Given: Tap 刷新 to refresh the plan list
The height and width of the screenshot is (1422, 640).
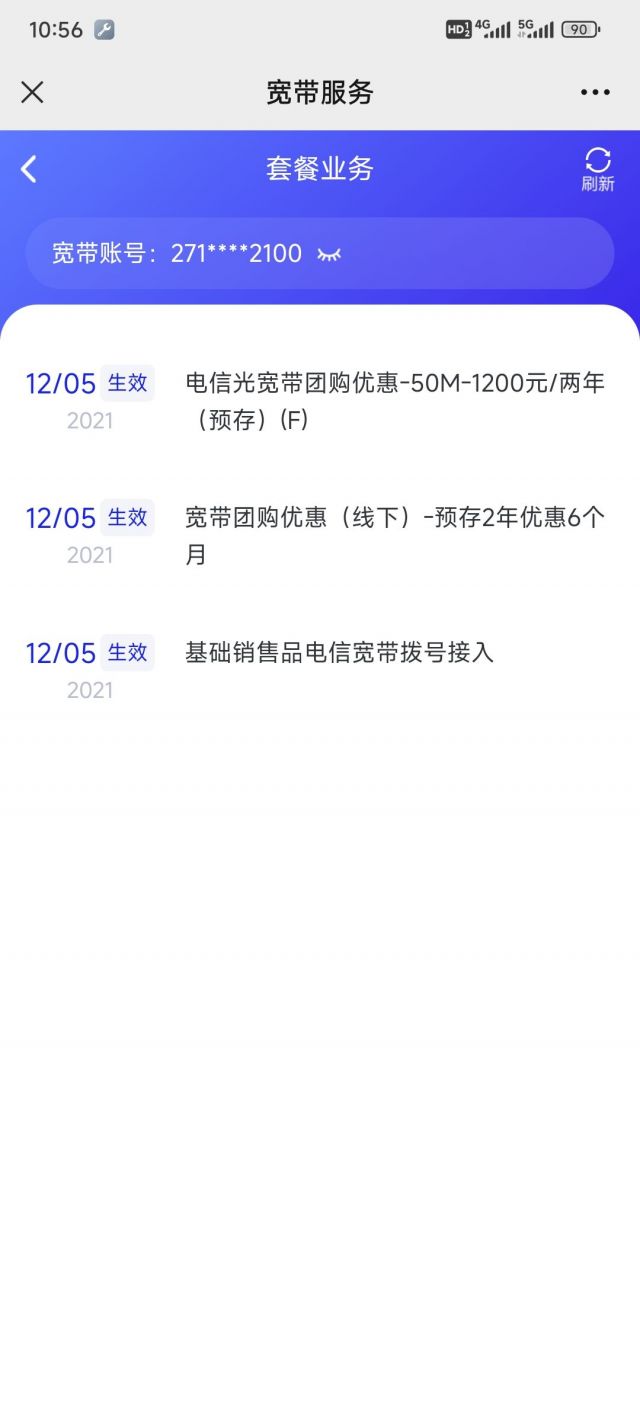Looking at the screenshot, I should [x=598, y=168].
